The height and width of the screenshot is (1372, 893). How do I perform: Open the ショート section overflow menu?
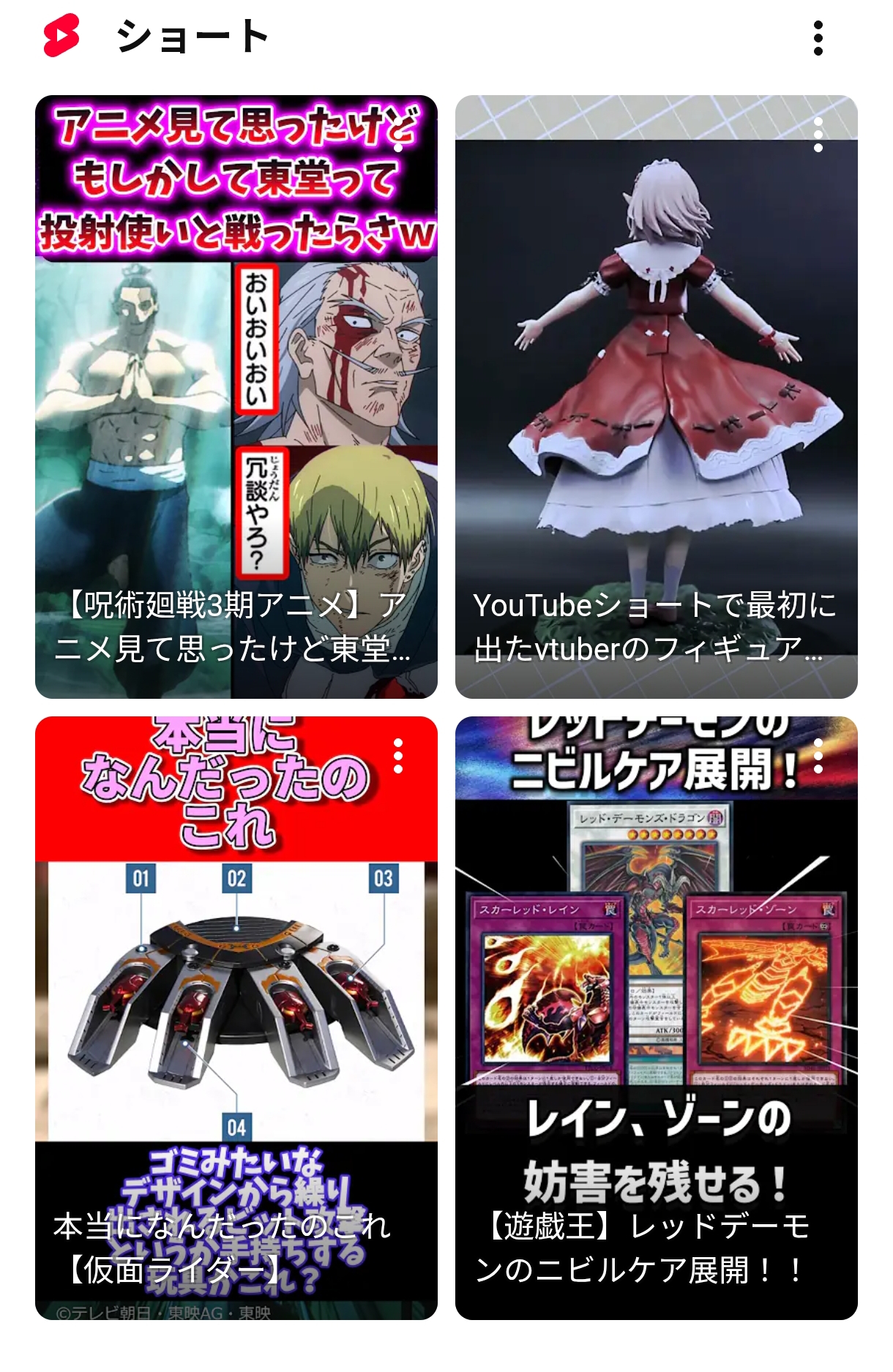[818, 38]
